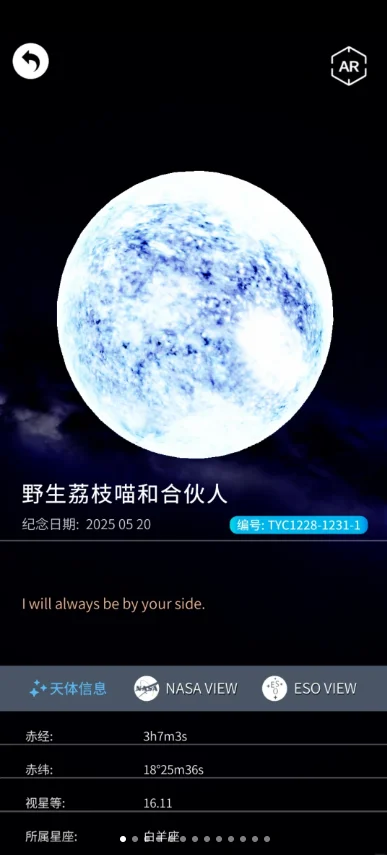Switch to the NASA VIEW tab
The width and height of the screenshot is (387, 855).
(x=186, y=688)
